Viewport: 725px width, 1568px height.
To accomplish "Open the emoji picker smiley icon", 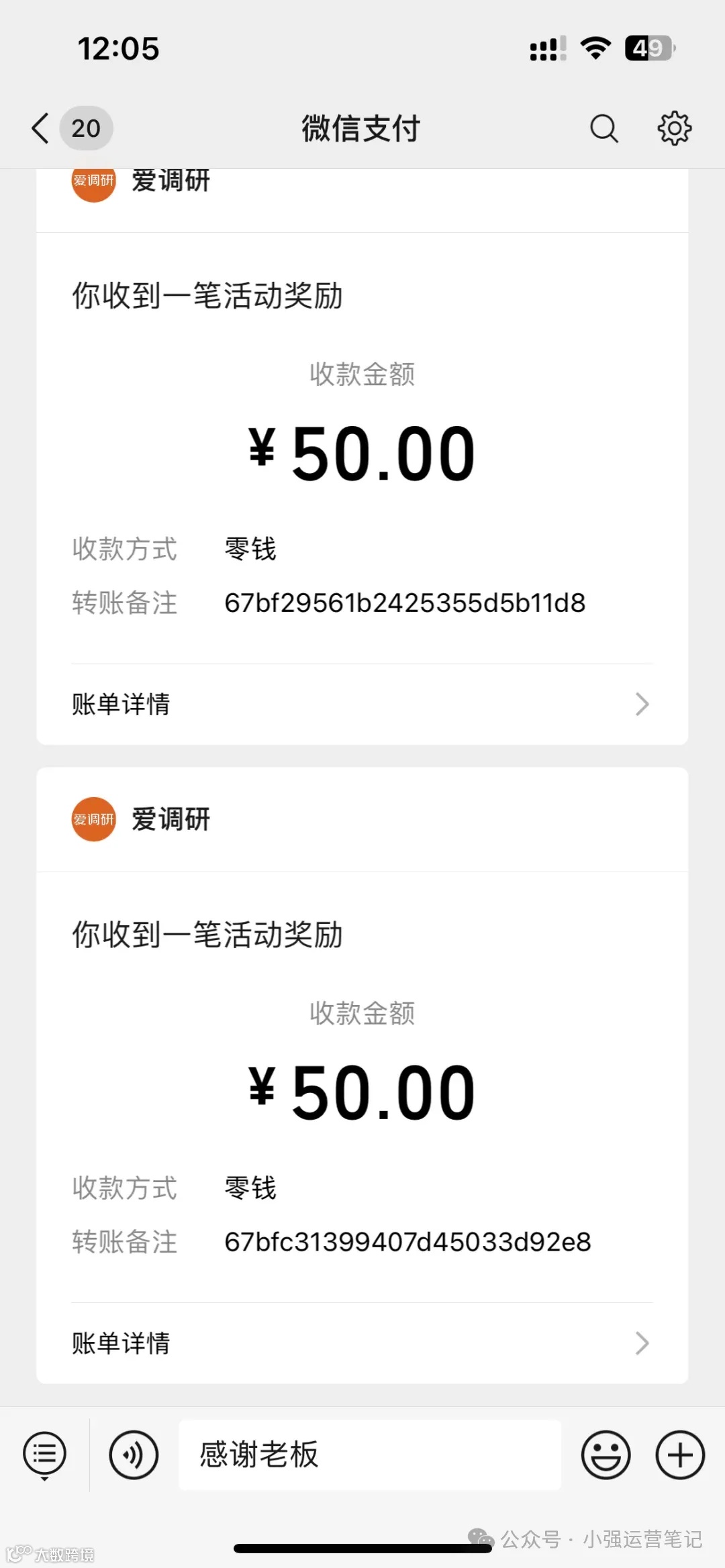I will 605,1454.
